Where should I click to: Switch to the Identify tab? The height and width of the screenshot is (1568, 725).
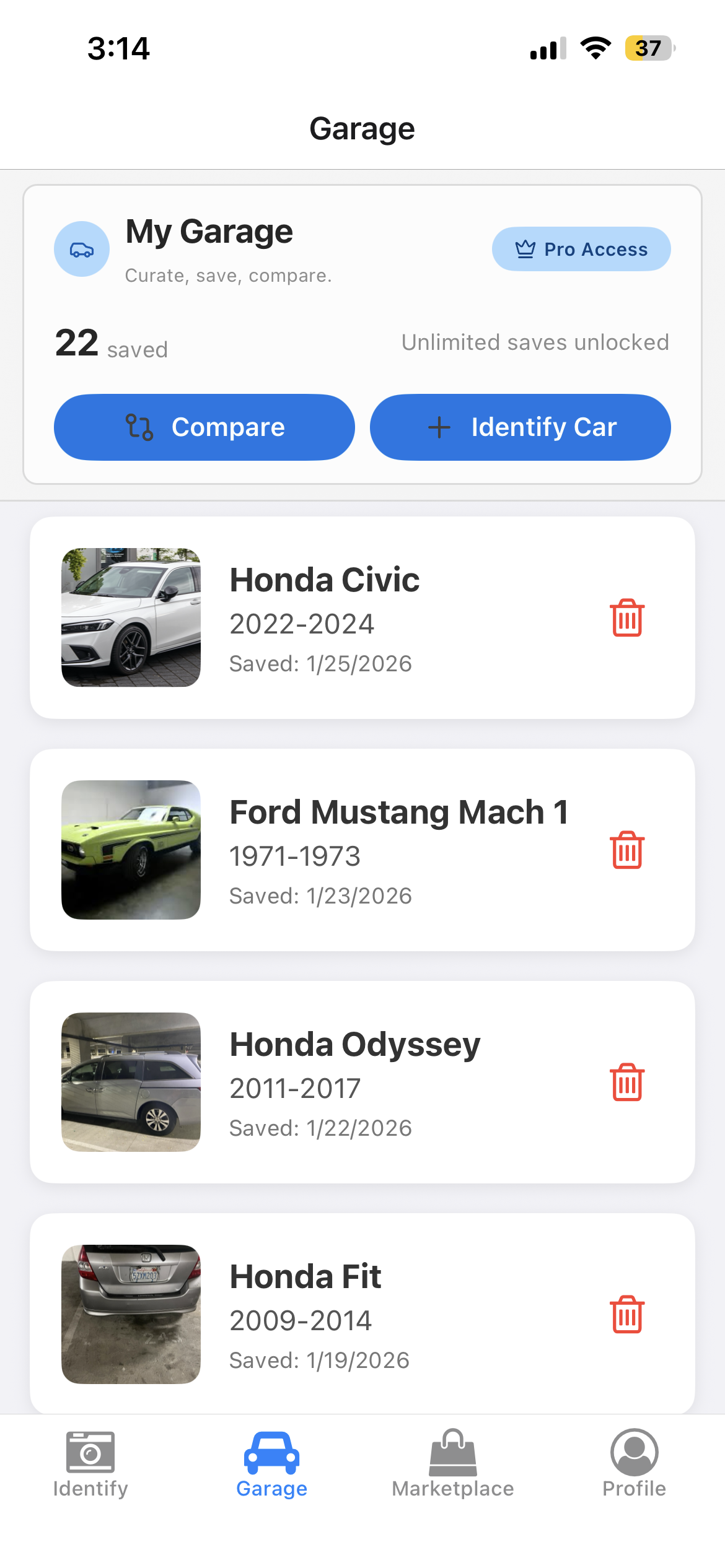(x=90, y=1464)
